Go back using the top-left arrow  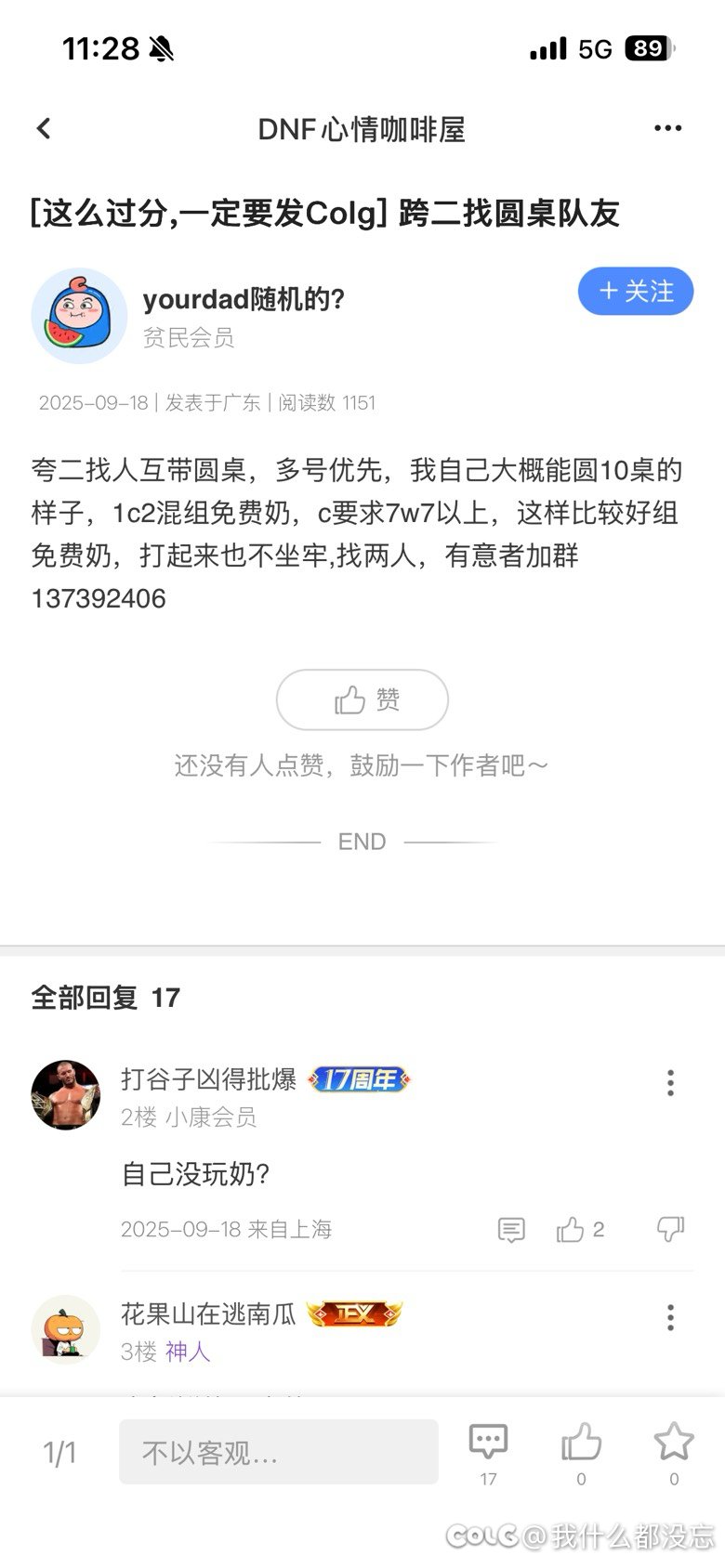click(44, 129)
